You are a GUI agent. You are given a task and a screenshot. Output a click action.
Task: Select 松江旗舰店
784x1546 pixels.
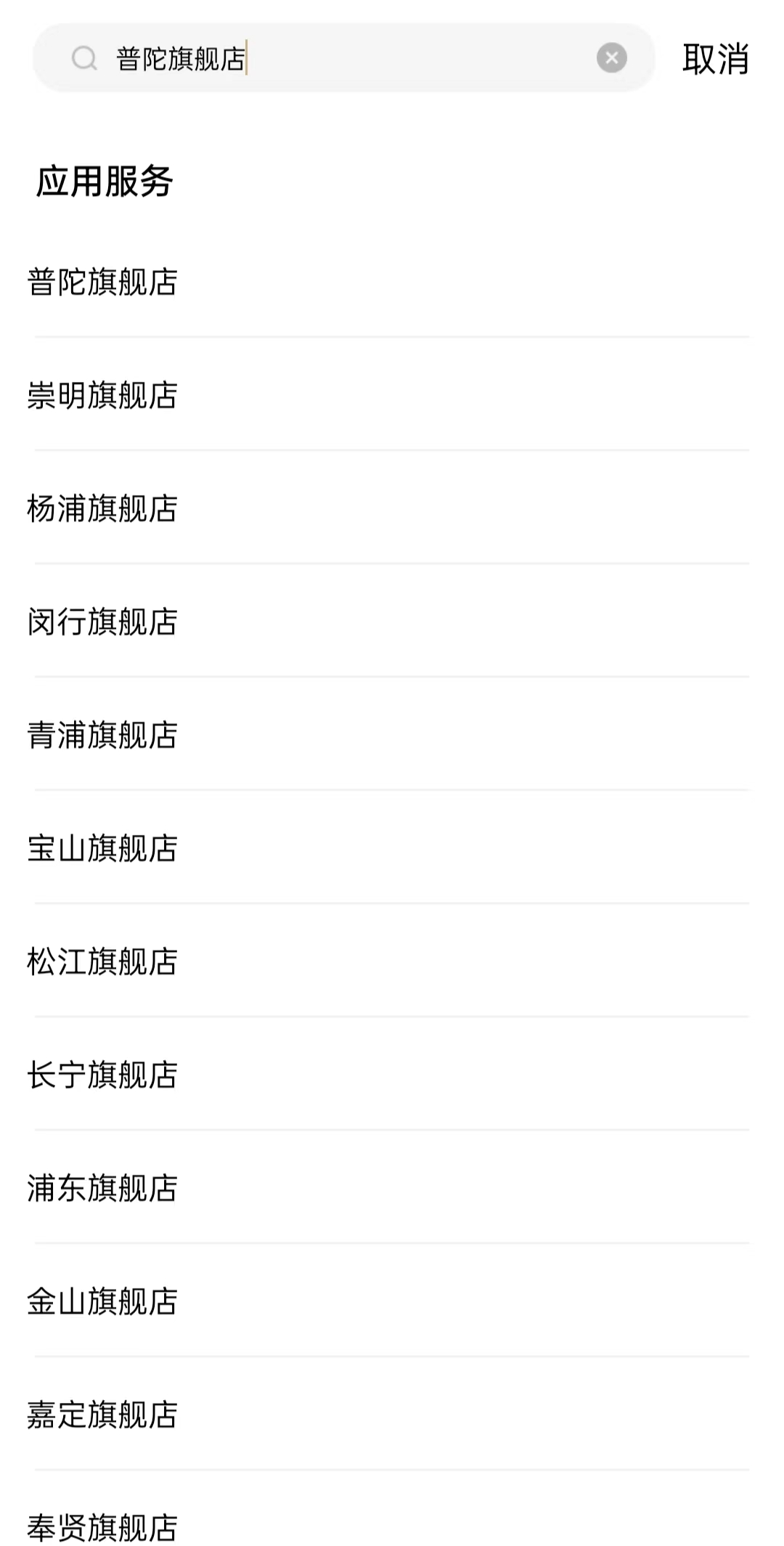click(103, 961)
